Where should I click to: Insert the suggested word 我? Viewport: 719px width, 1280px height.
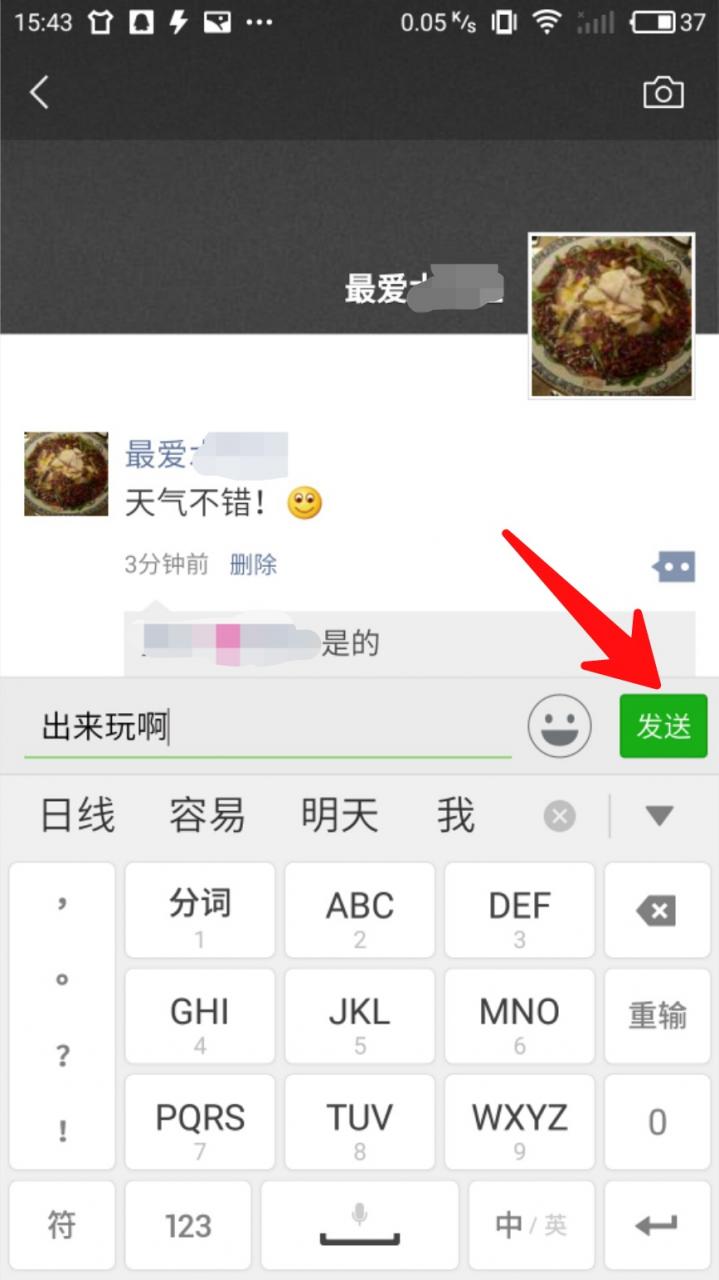(x=455, y=816)
